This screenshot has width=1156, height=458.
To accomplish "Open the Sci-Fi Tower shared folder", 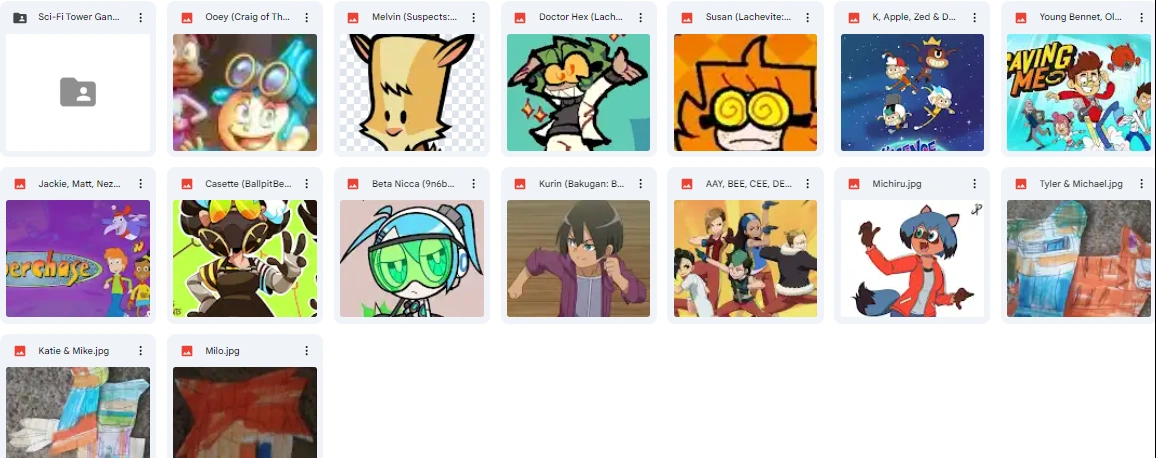I will click(77, 92).
